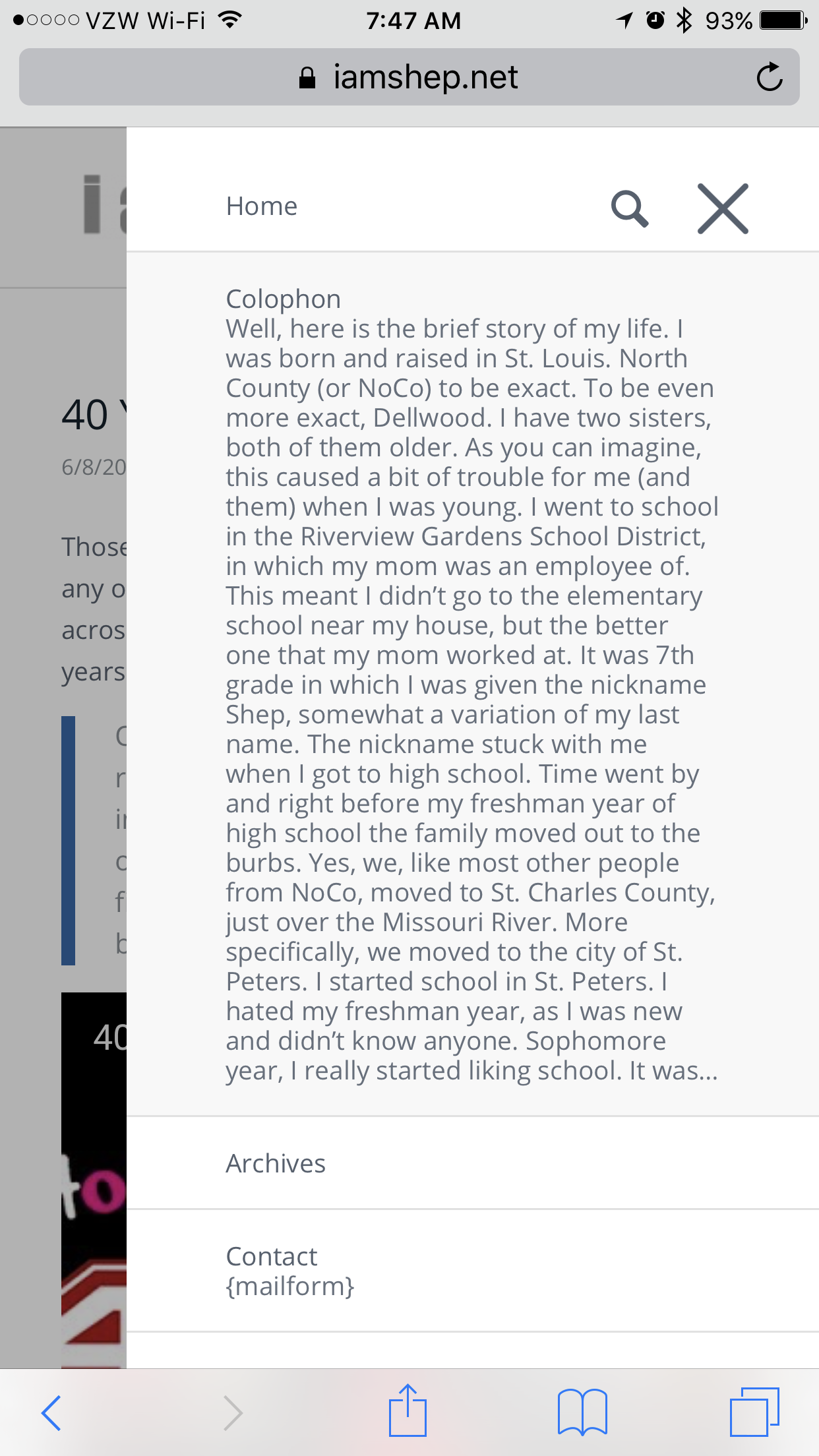819x1456 pixels.
Task: Open Safari bookmarks
Action: coord(582,1412)
